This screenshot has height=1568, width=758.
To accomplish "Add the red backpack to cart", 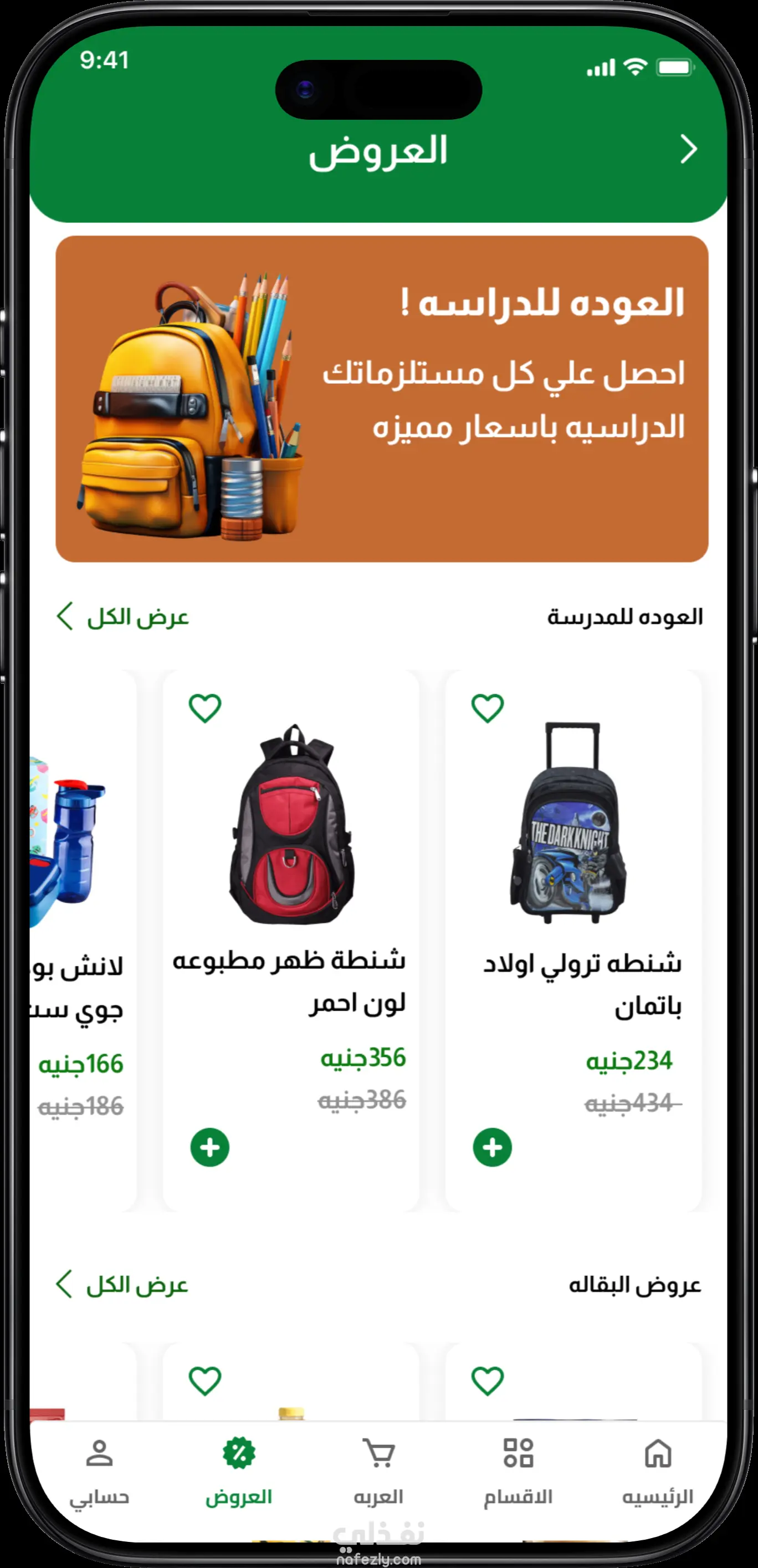I will tap(210, 1147).
